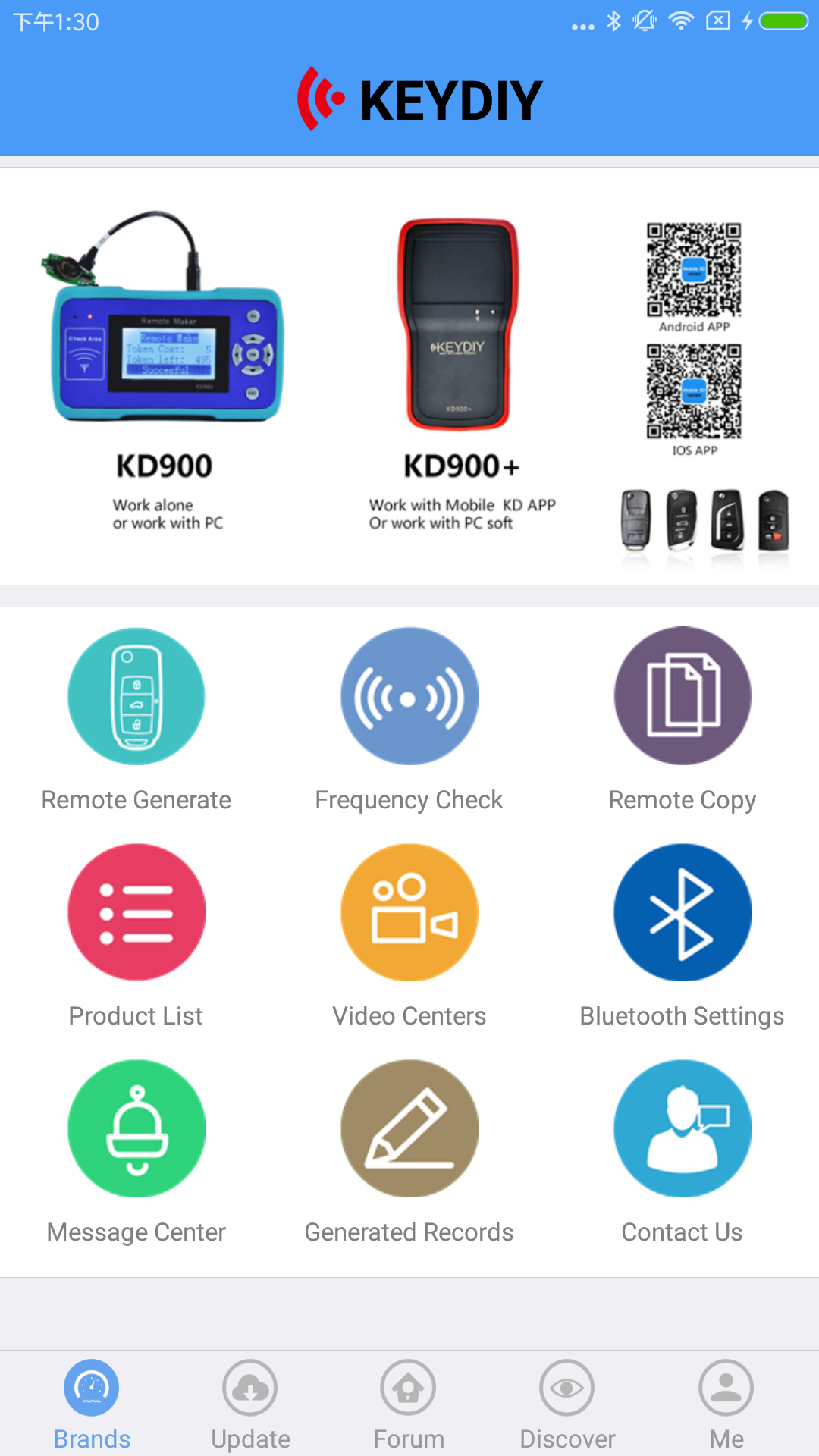Switch to the Update tab

point(250,1403)
